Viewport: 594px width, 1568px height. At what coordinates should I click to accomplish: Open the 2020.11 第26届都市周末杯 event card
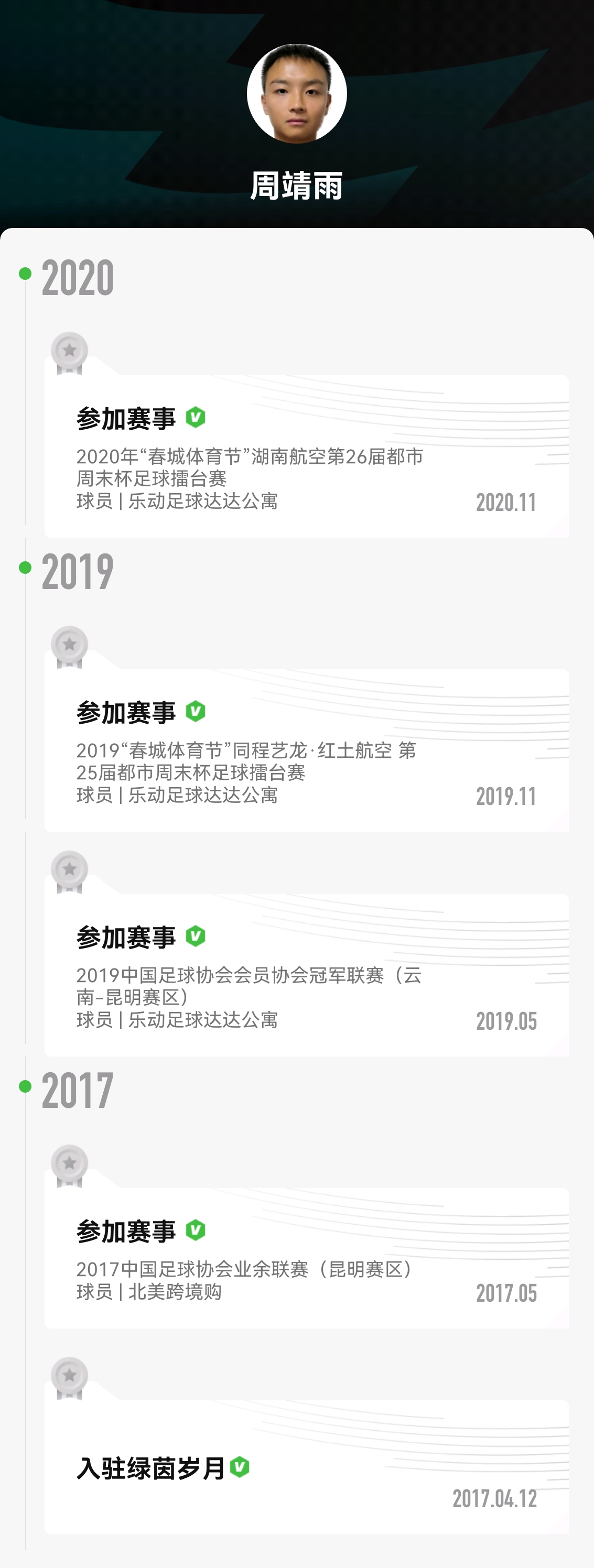click(x=307, y=456)
